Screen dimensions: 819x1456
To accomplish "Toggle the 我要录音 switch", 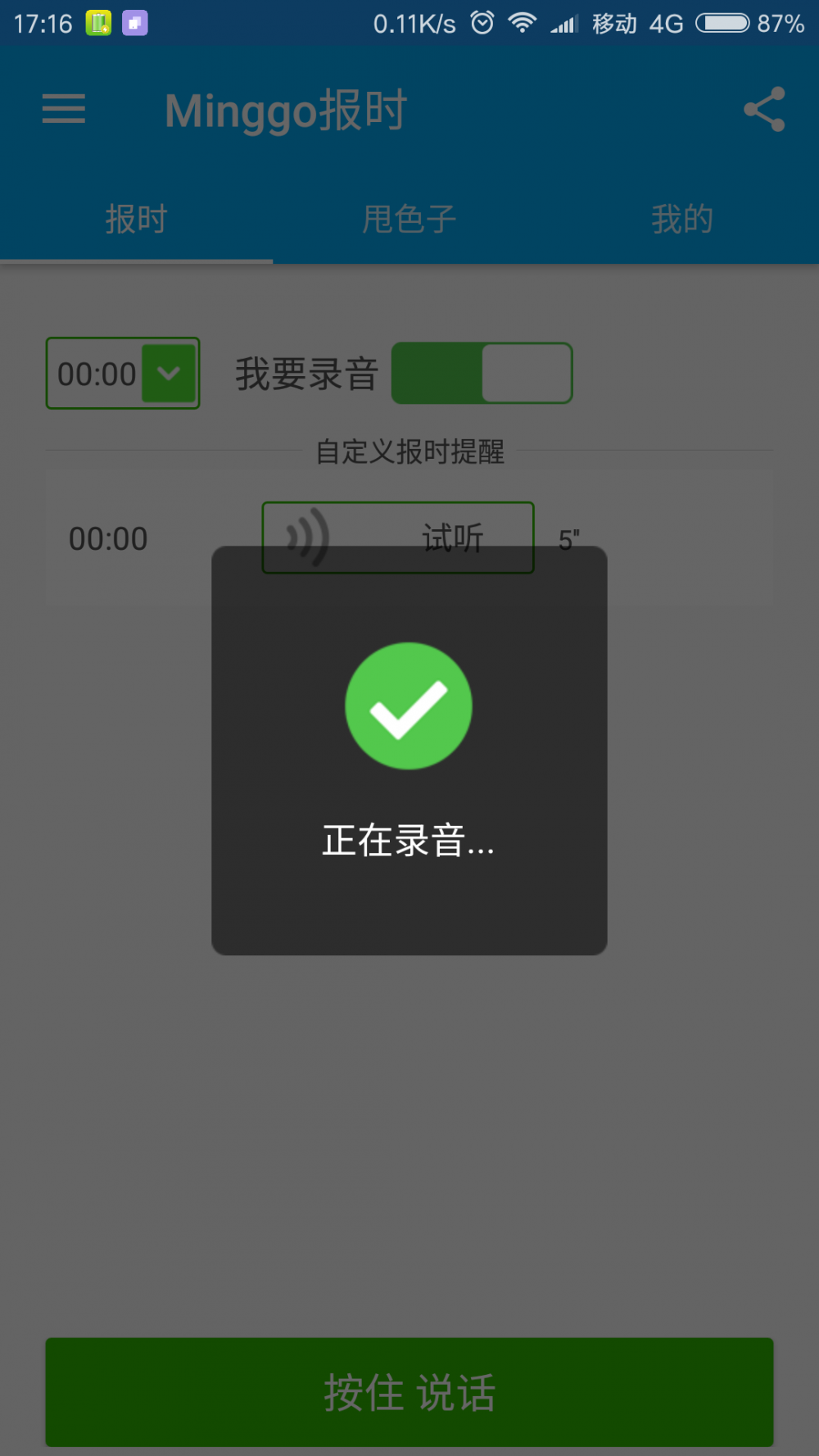I will coord(482,374).
